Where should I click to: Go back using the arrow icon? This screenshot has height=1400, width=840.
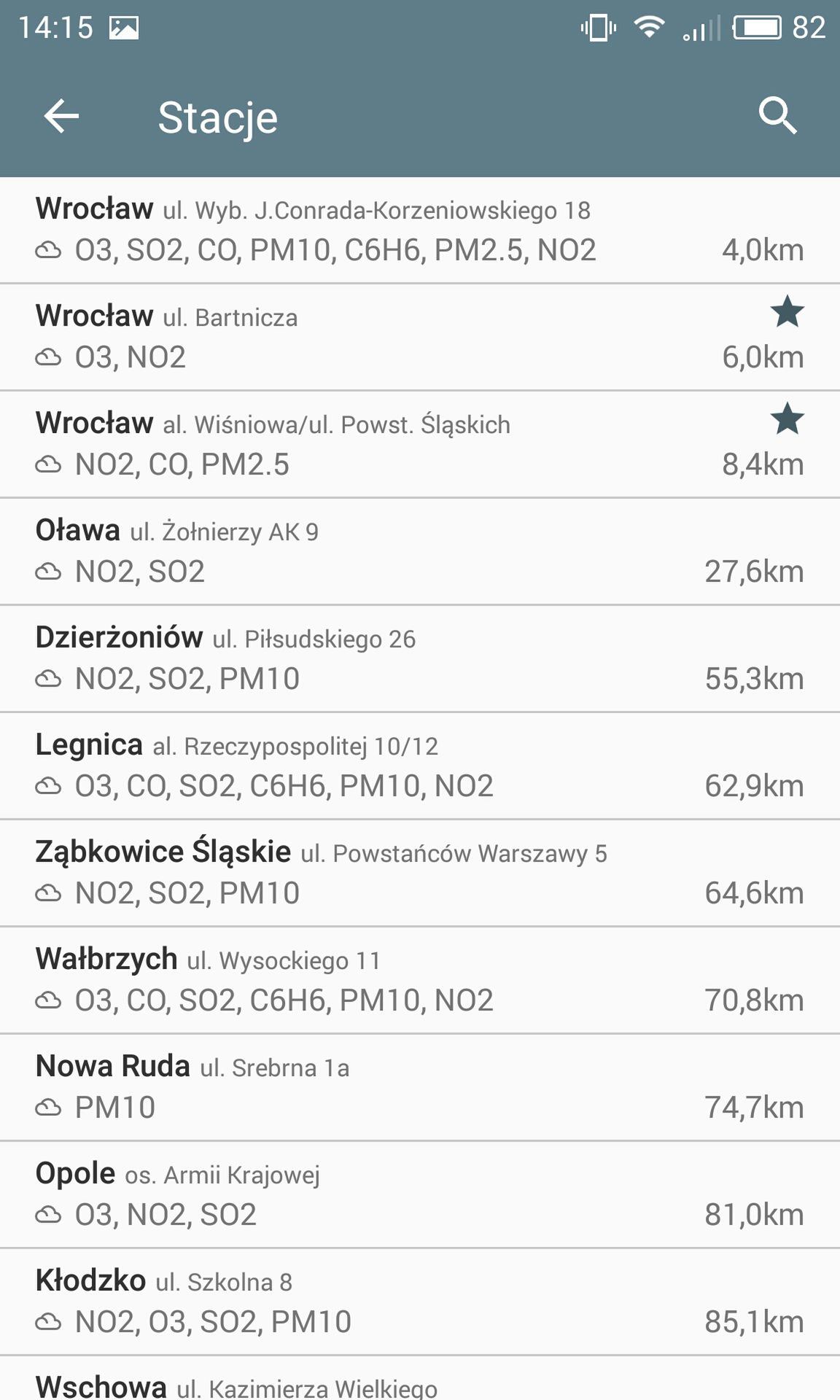pyautogui.click(x=61, y=117)
